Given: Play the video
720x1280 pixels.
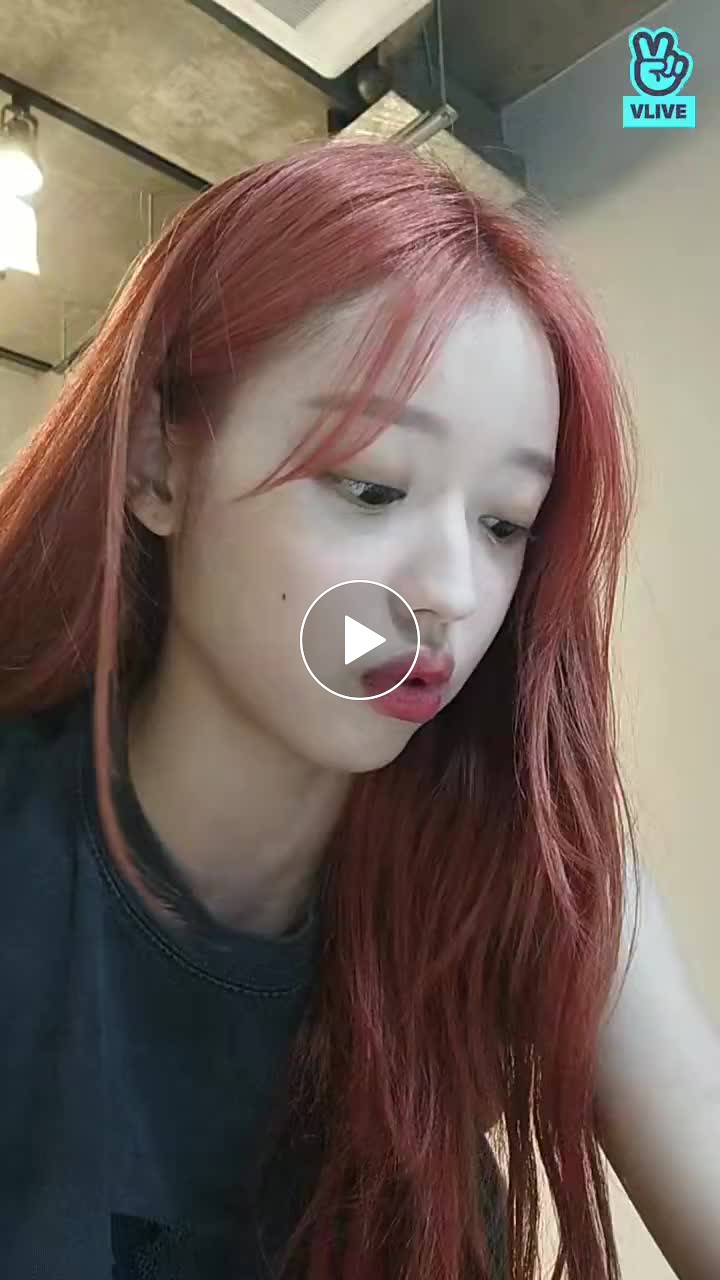Looking at the screenshot, I should point(360,640).
